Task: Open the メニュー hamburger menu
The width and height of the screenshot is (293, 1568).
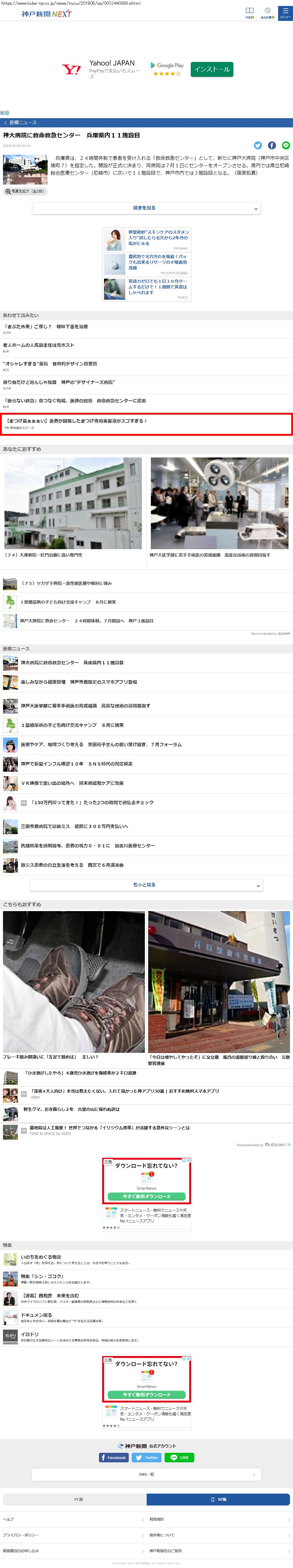Action: click(284, 13)
